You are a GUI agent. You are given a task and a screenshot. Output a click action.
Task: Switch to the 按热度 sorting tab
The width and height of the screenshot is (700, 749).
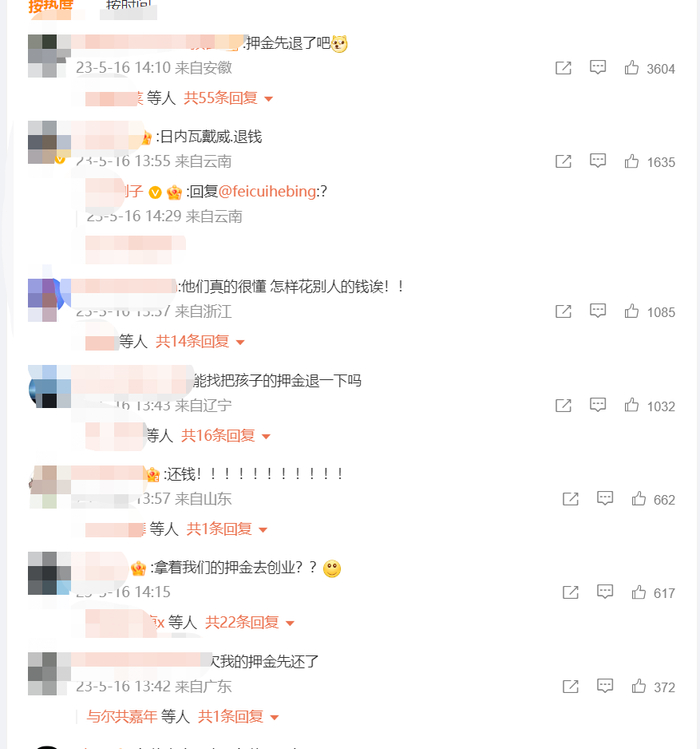coord(51,6)
